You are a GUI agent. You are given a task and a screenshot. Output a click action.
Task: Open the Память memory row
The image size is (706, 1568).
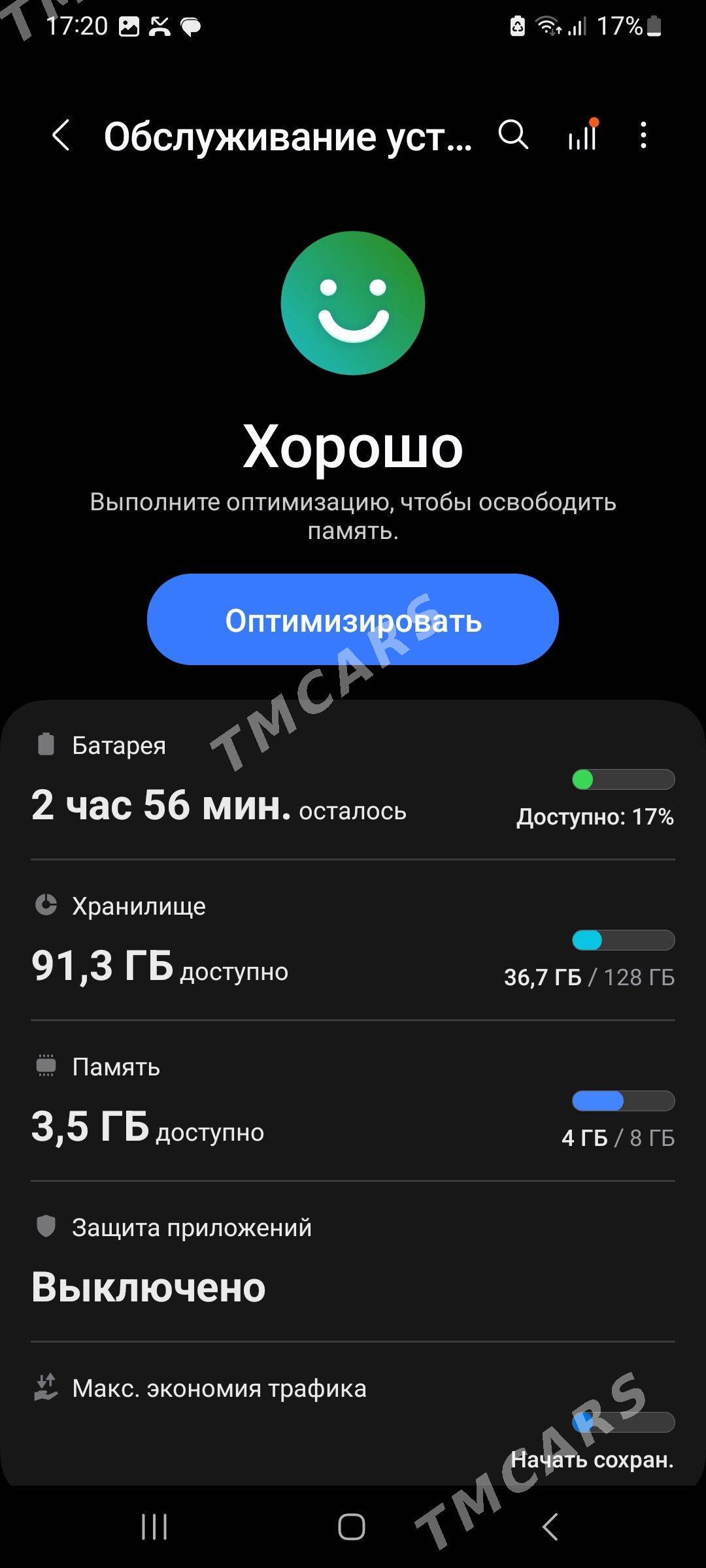353,1102
